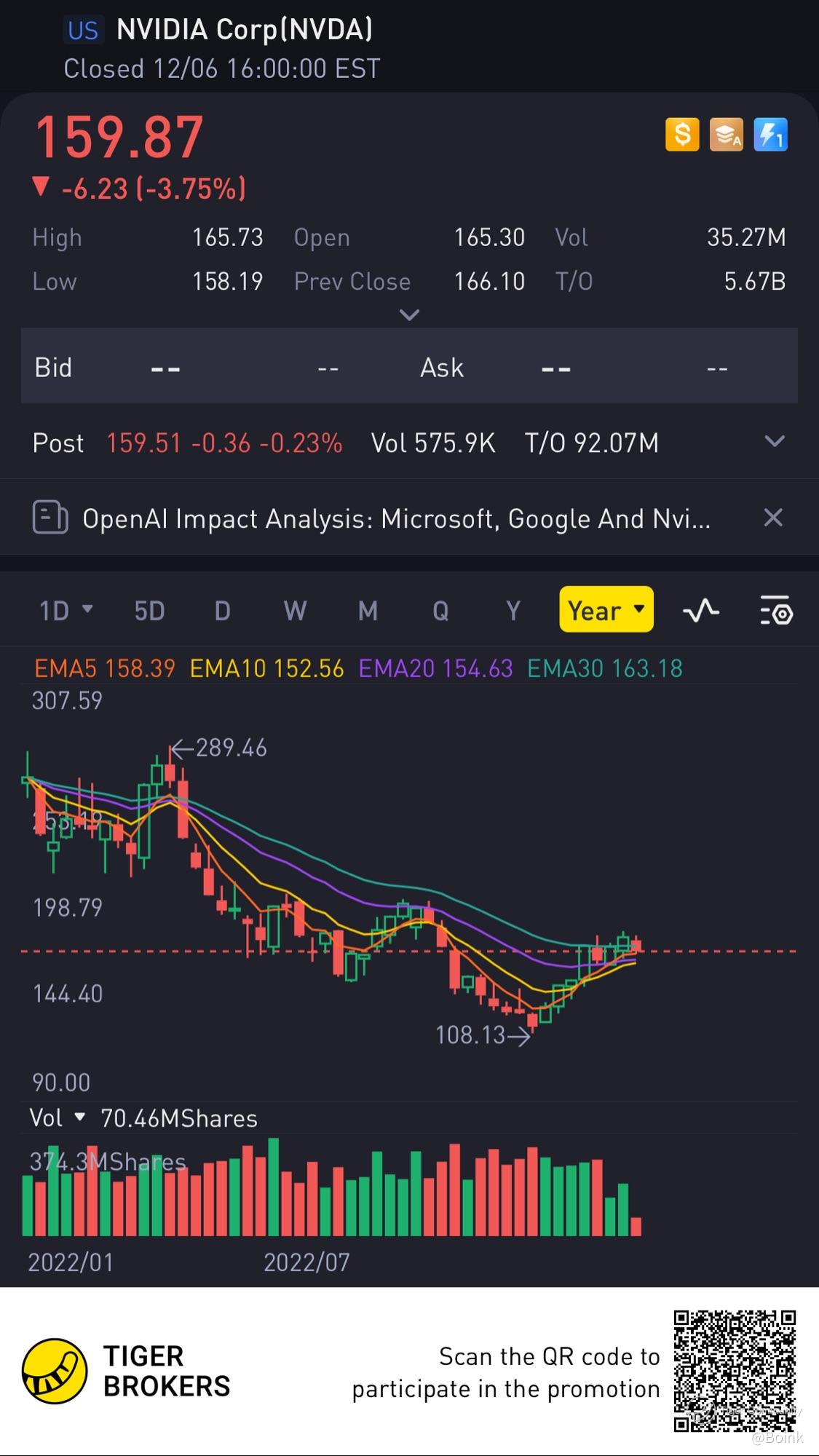Open the 1D timeframe dropdown
This screenshot has height=1456, width=819.
point(66,610)
